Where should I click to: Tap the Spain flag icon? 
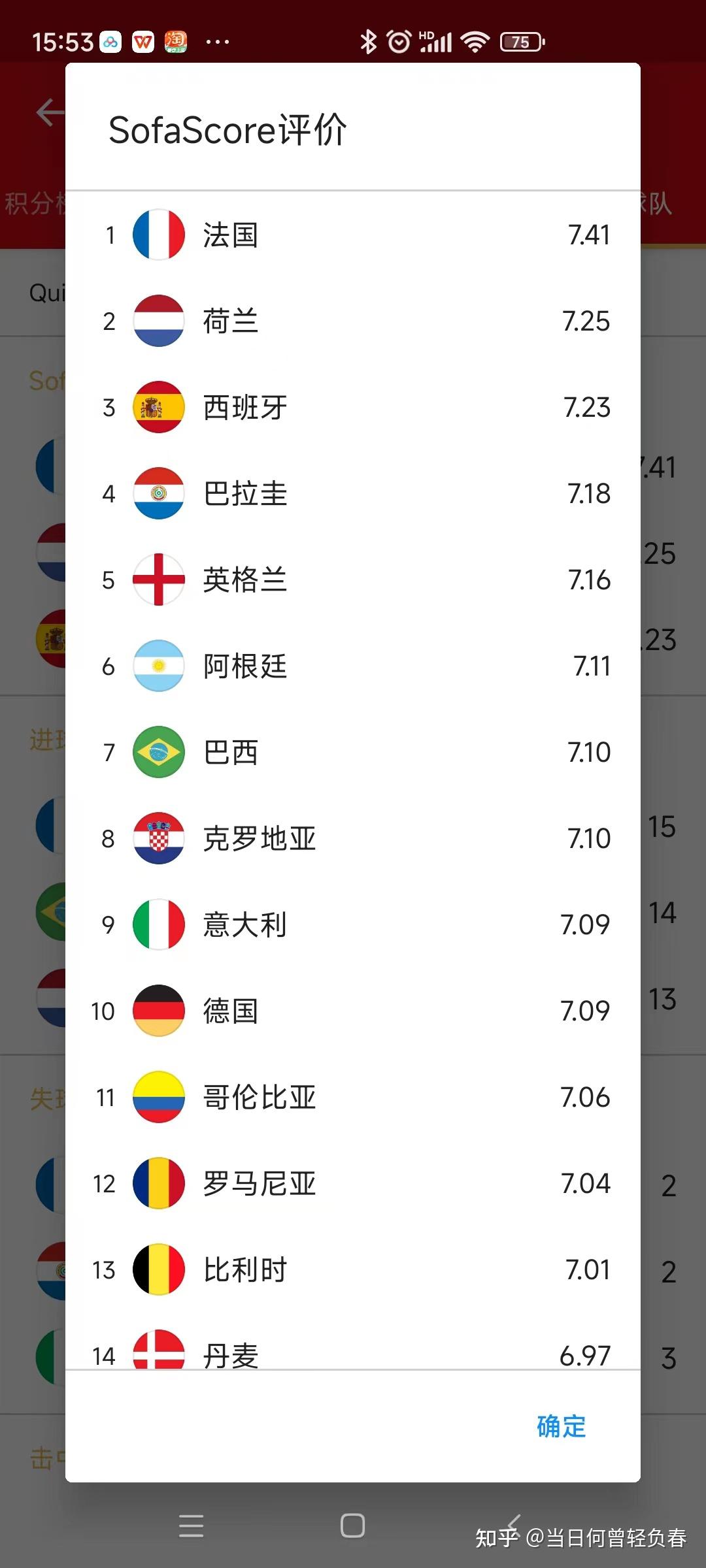[158, 407]
